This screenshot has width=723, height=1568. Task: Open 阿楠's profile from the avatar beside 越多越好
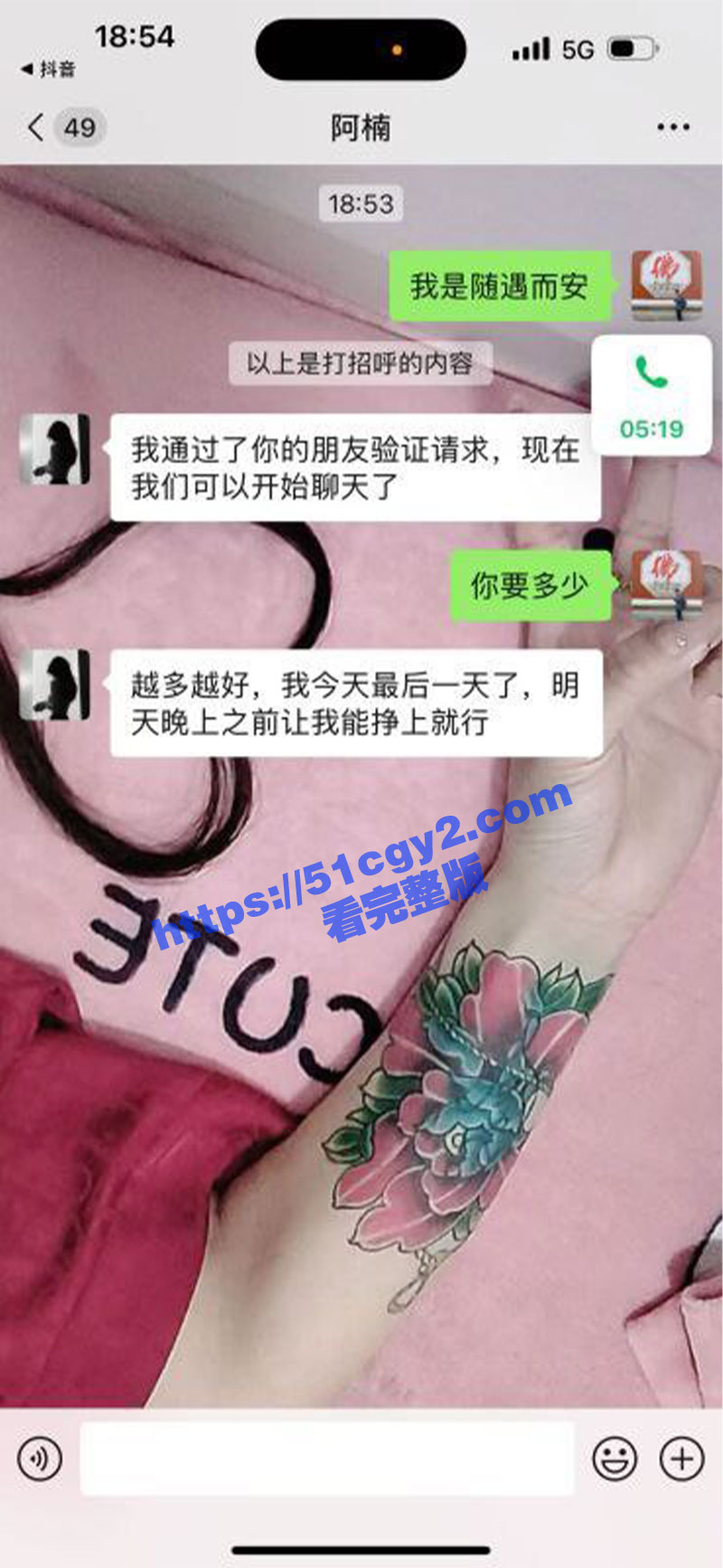pyautogui.click(x=54, y=685)
